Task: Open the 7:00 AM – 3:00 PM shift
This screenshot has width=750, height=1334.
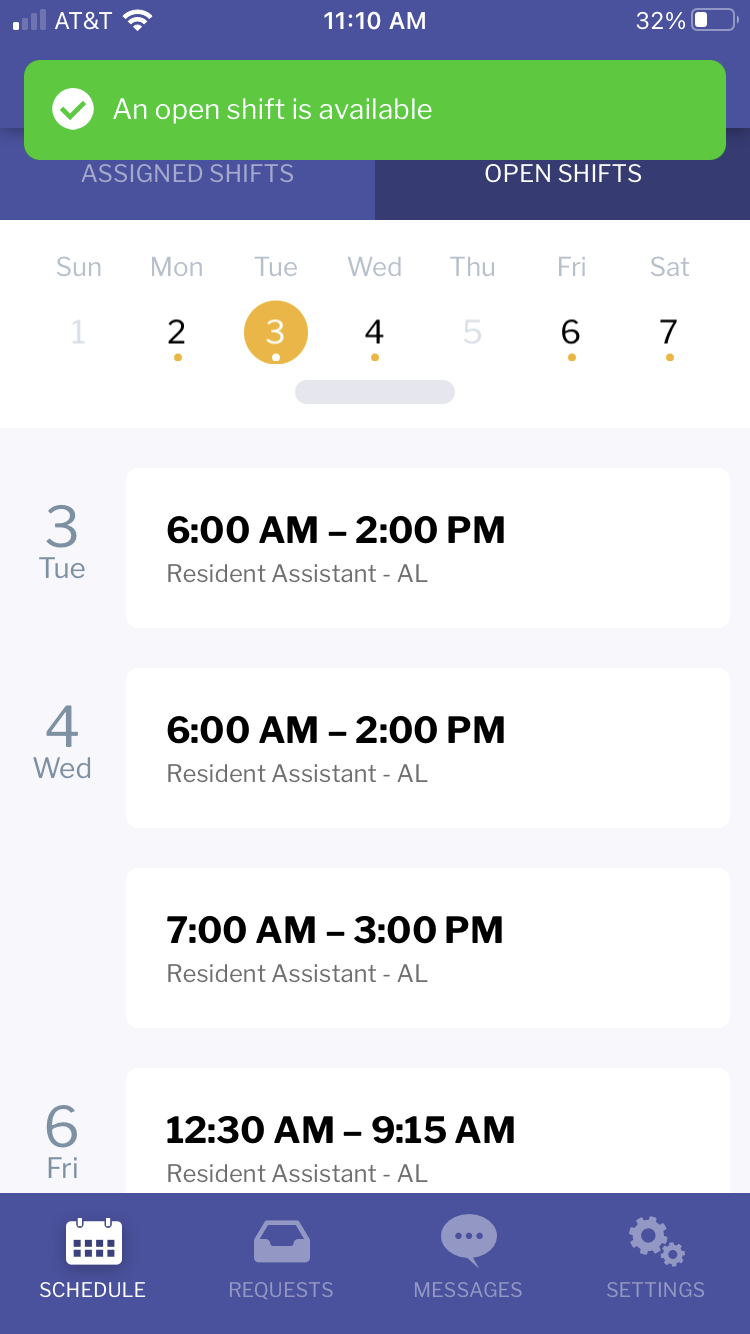Action: (428, 948)
